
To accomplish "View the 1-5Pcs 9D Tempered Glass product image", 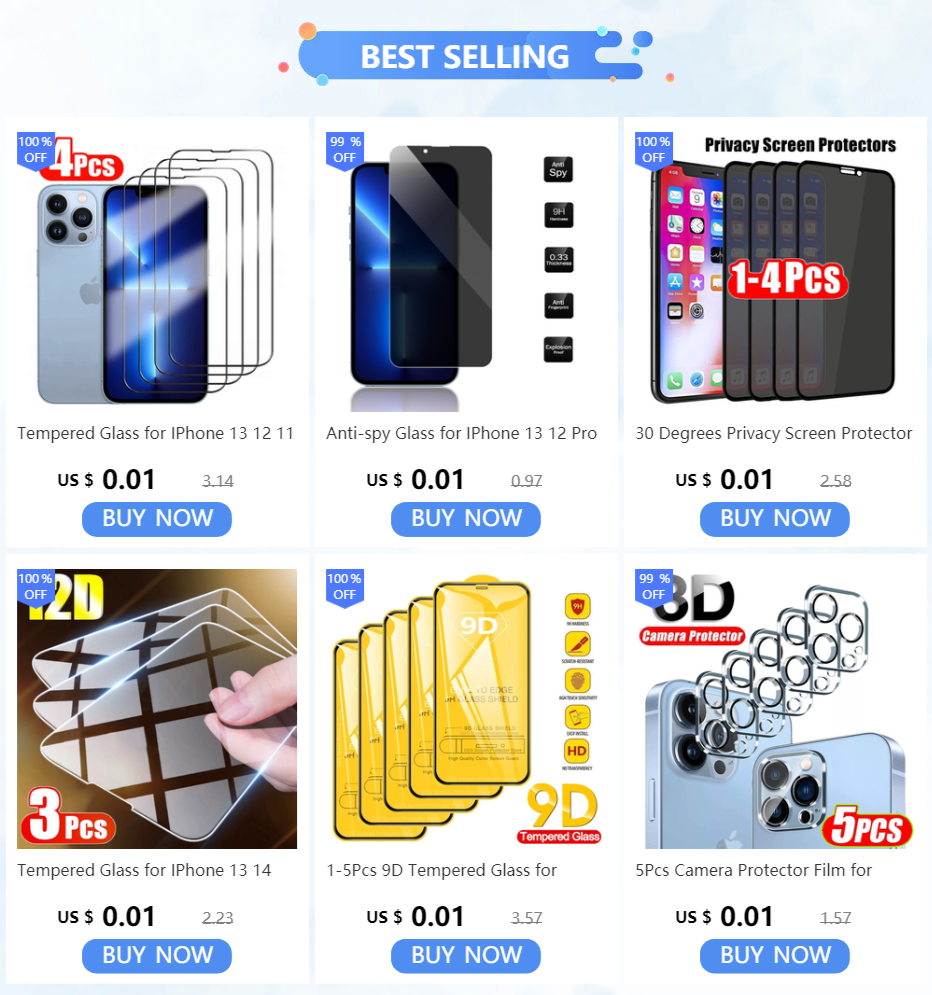I will [x=466, y=708].
